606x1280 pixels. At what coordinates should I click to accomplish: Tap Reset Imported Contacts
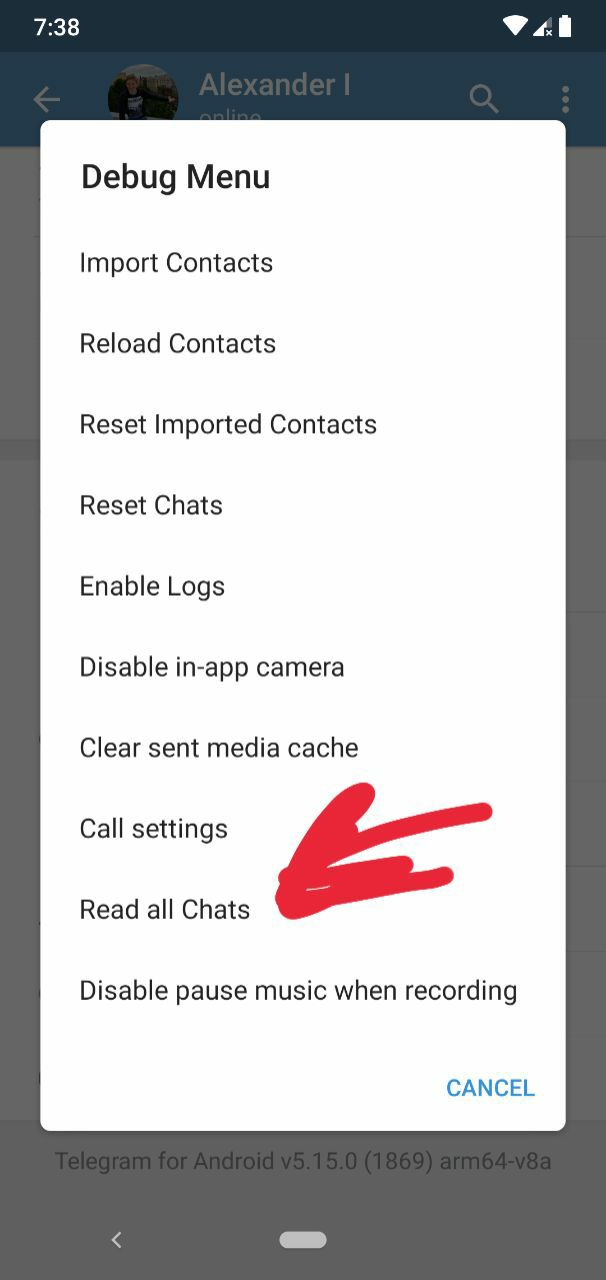pos(302,425)
